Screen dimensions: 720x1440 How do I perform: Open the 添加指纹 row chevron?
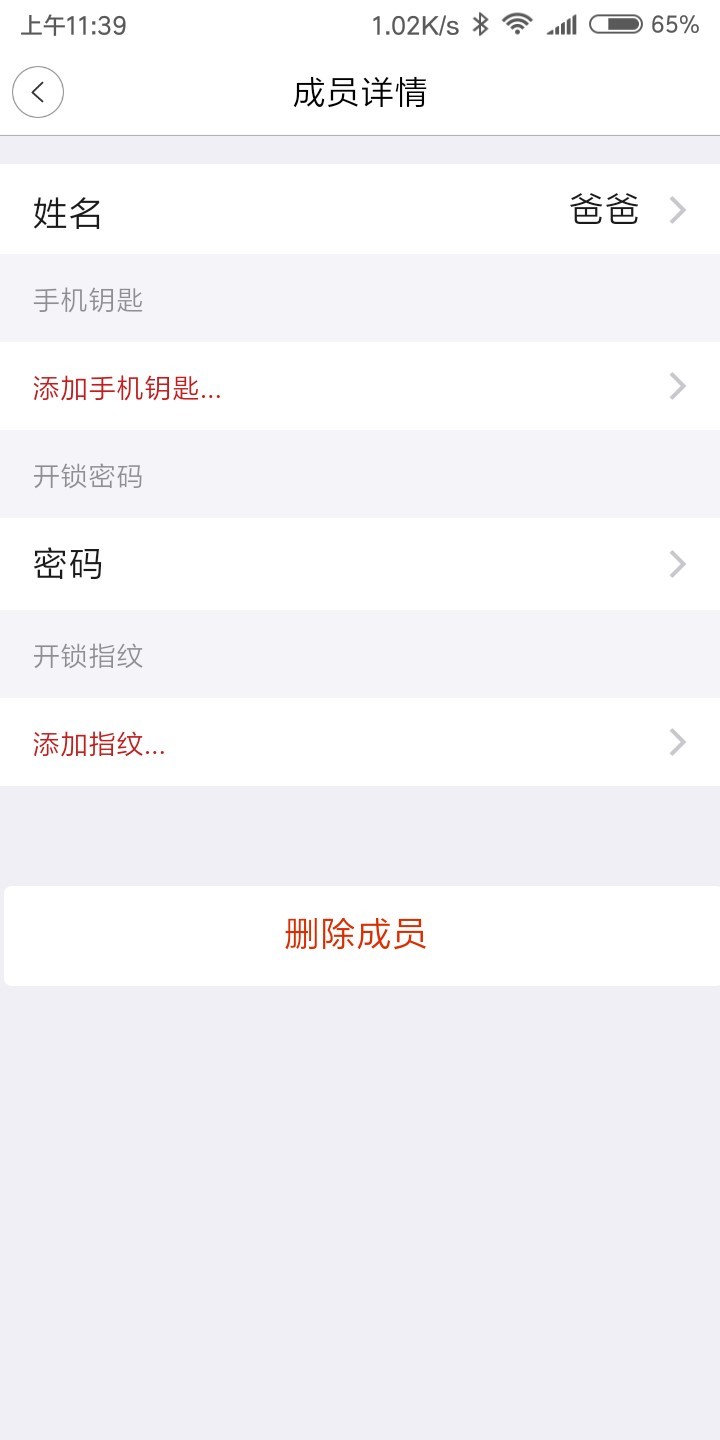(678, 742)
